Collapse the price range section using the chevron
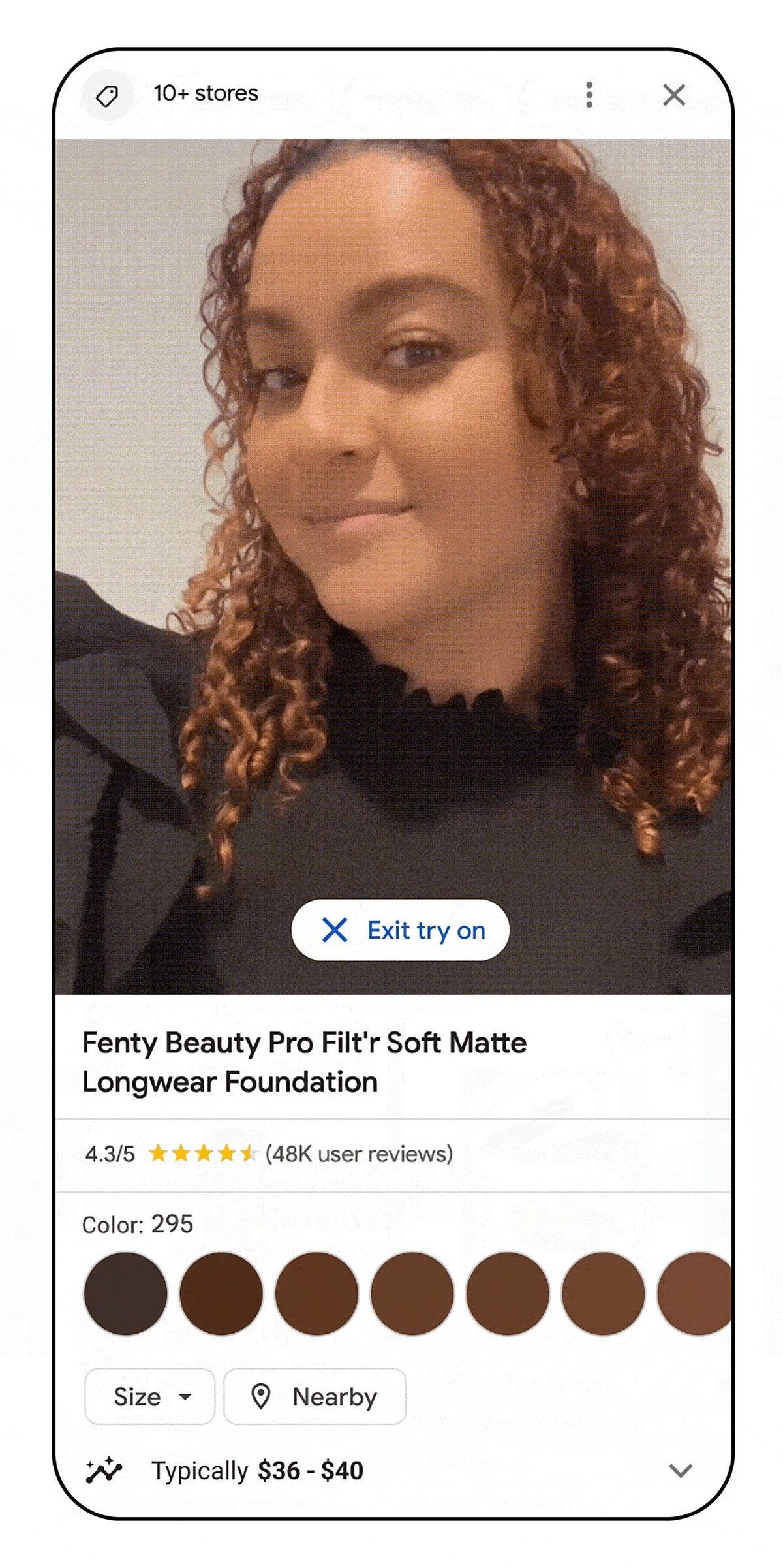Screen dimensions: 783x1568 (681, 1471)
